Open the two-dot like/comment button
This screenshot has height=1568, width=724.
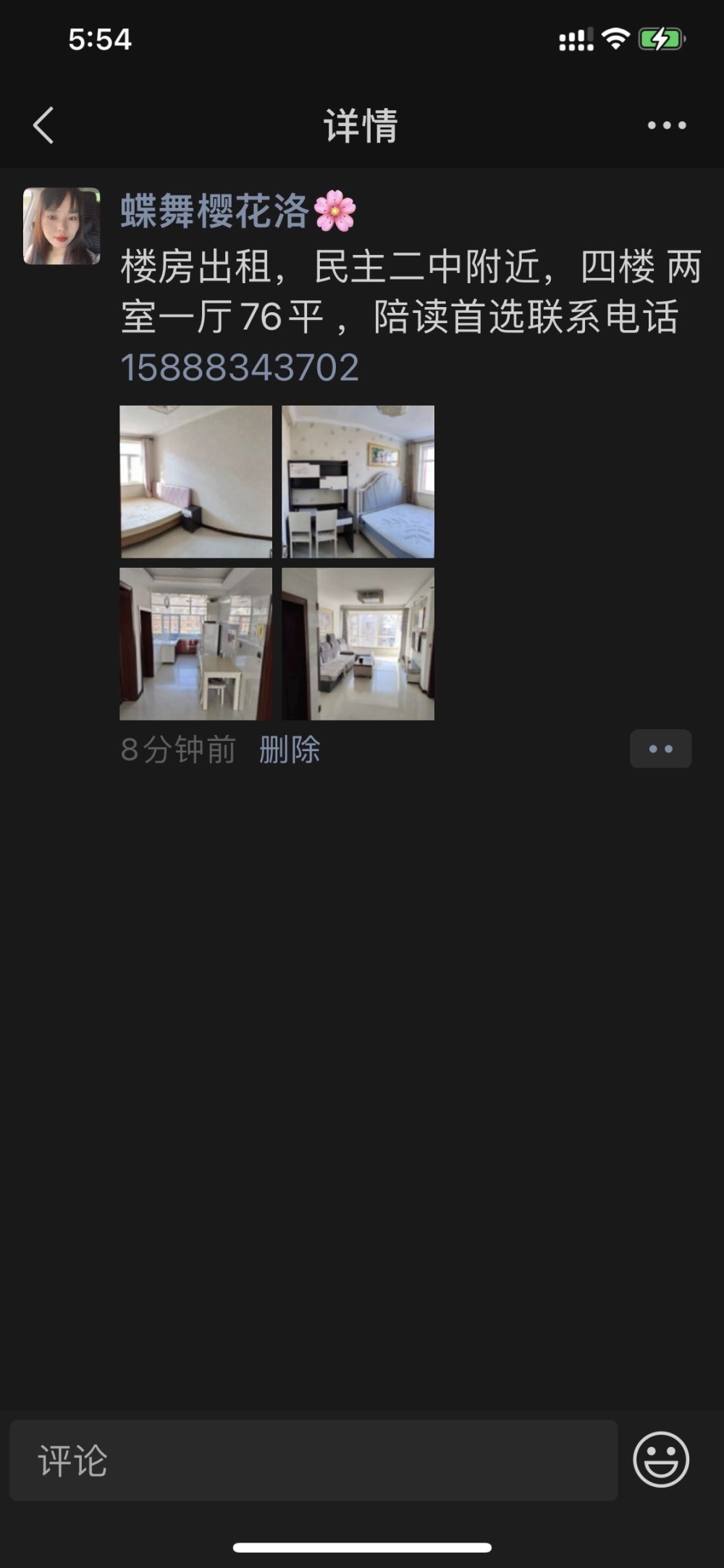click(x=660, y=749)
